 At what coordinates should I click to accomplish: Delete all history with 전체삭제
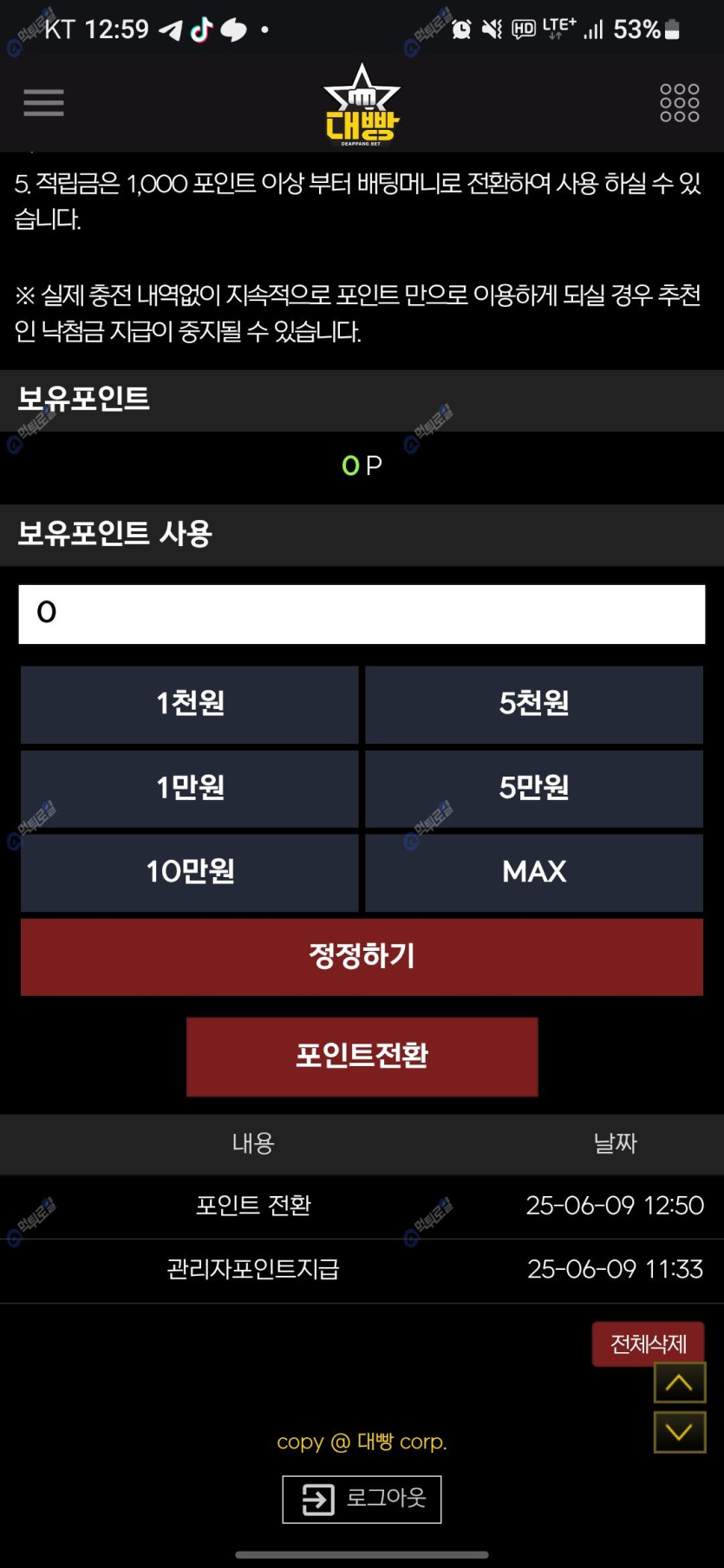648,1344
